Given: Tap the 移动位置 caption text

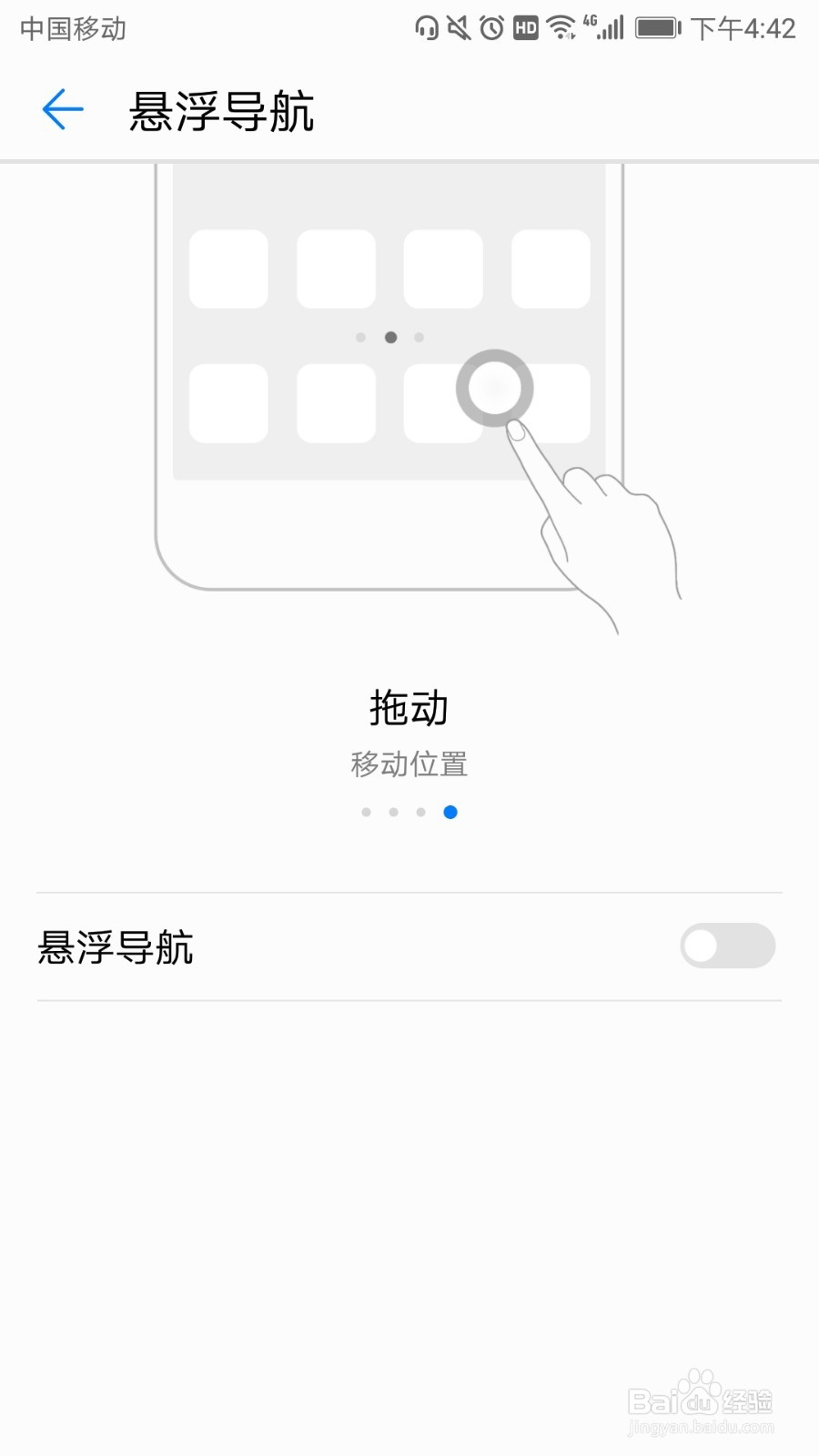Looking at the screenshot, I should [x=408, y=764].
